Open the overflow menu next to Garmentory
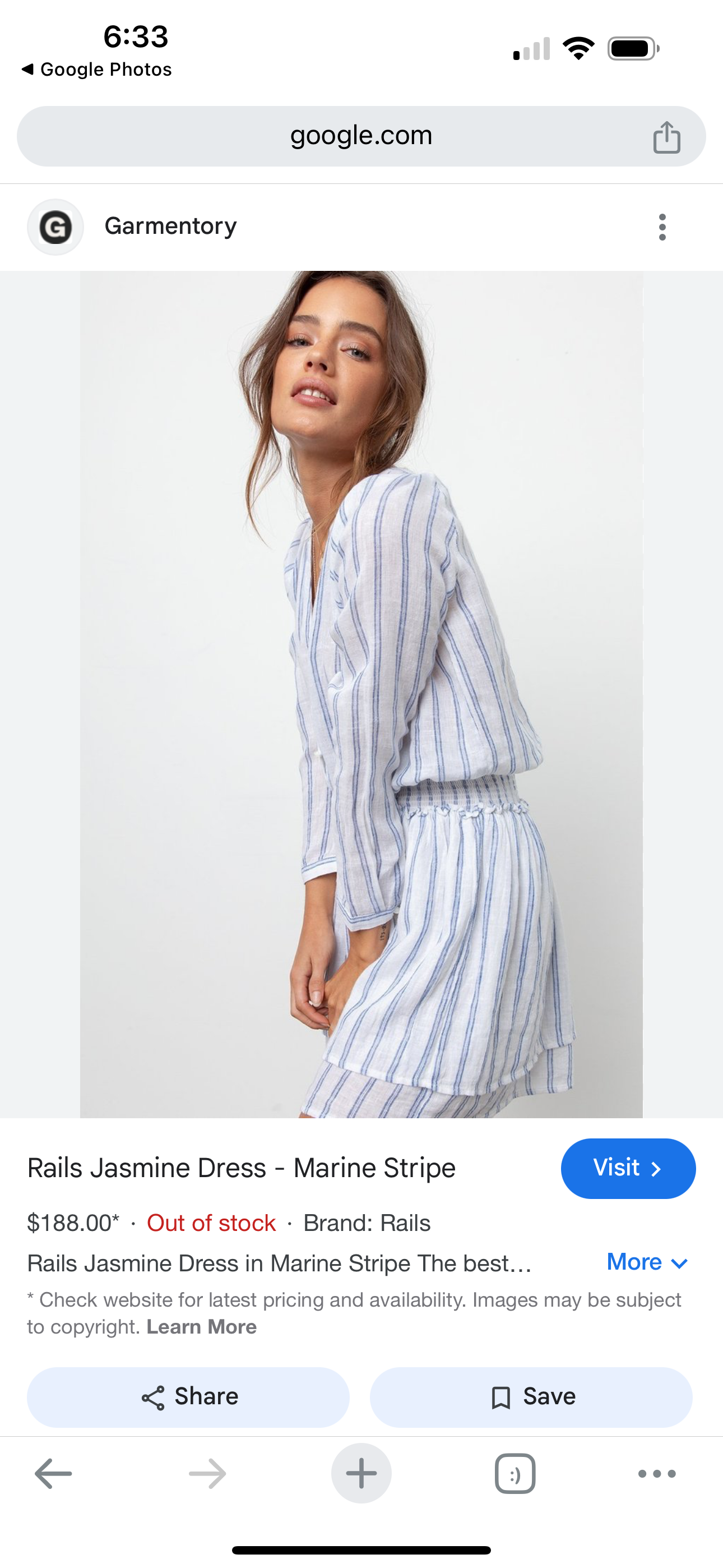Screen dimensions: 723x1568 pyautogui.click(x=662, y=227)
